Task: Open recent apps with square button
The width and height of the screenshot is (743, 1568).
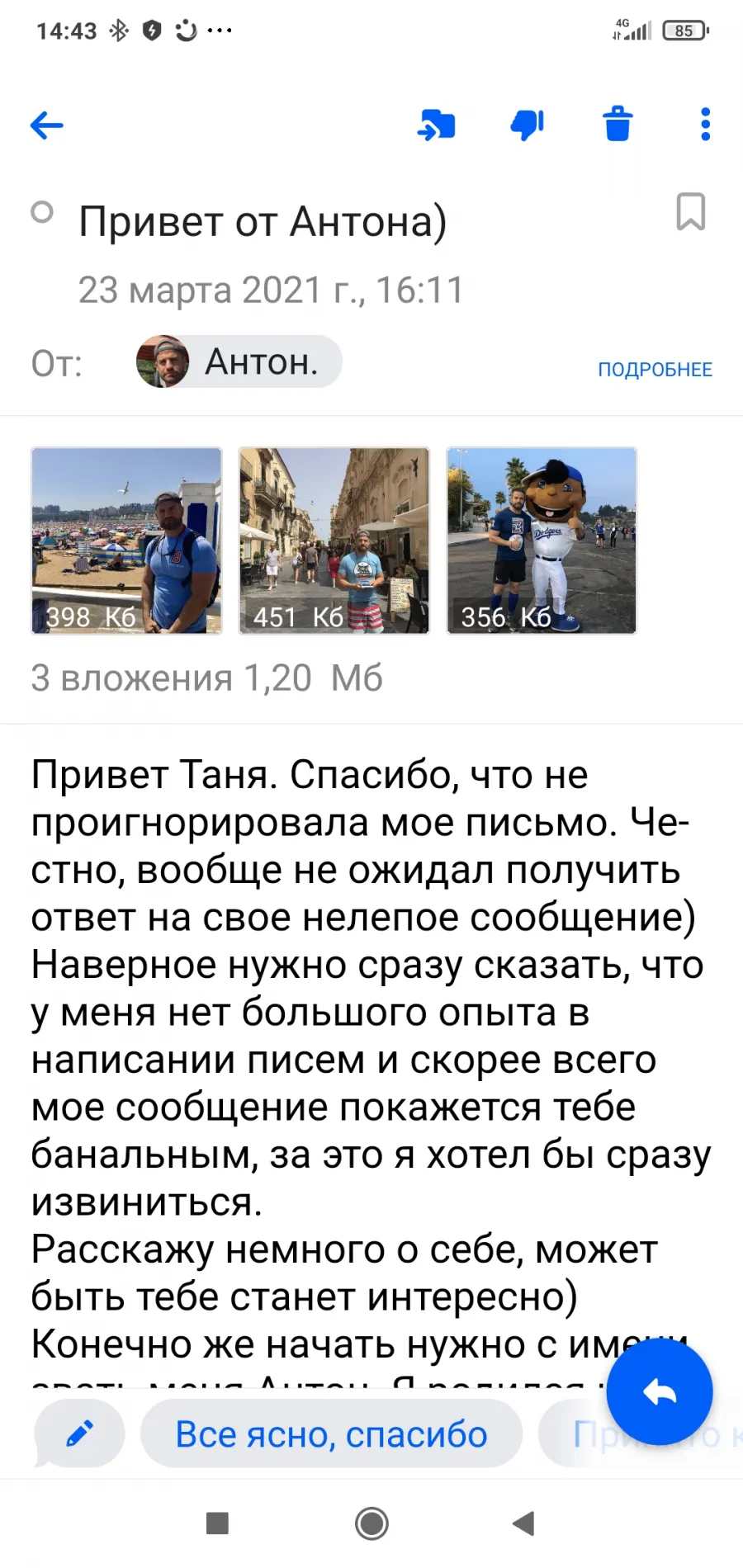Action: point(217,1523)
